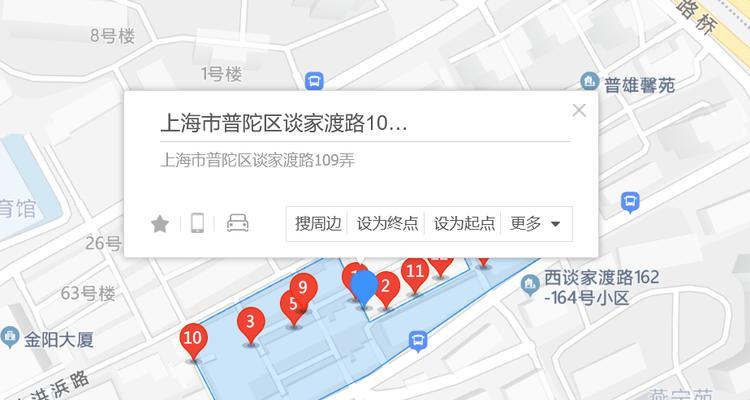
Task: Set as destination with 设为终点
Action: [387, 224]
